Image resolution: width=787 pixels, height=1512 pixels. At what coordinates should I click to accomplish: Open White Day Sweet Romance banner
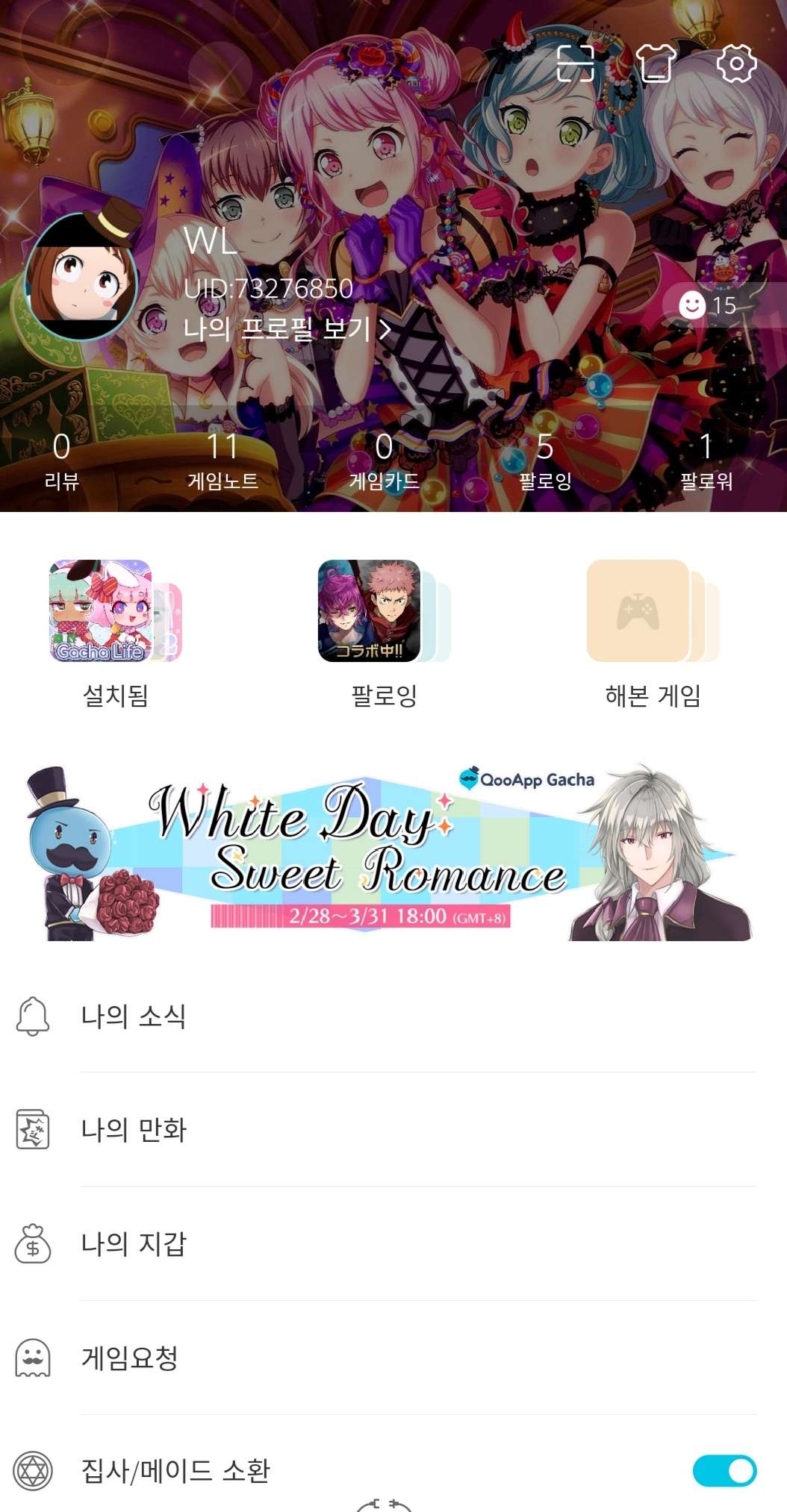pyautogui.click(x=393, y=852)
